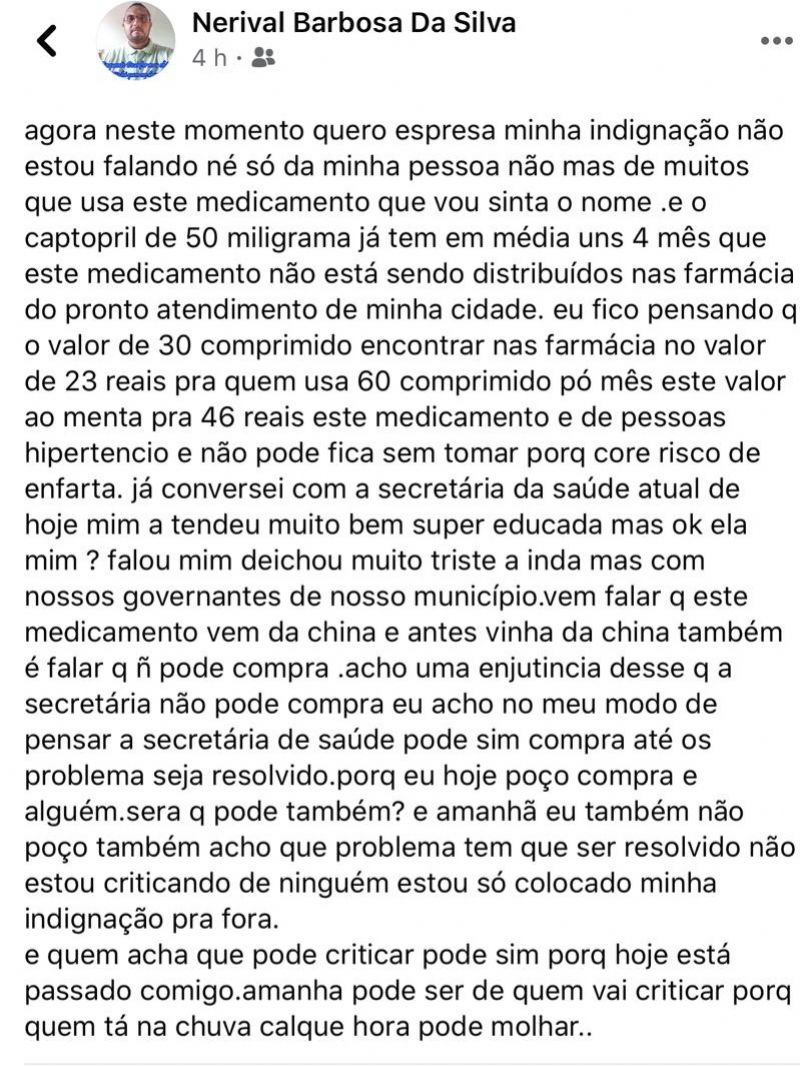The width and height of the screenshot is (800, 1066).
Task: Go back using the arrow
Action: point(46,41)
